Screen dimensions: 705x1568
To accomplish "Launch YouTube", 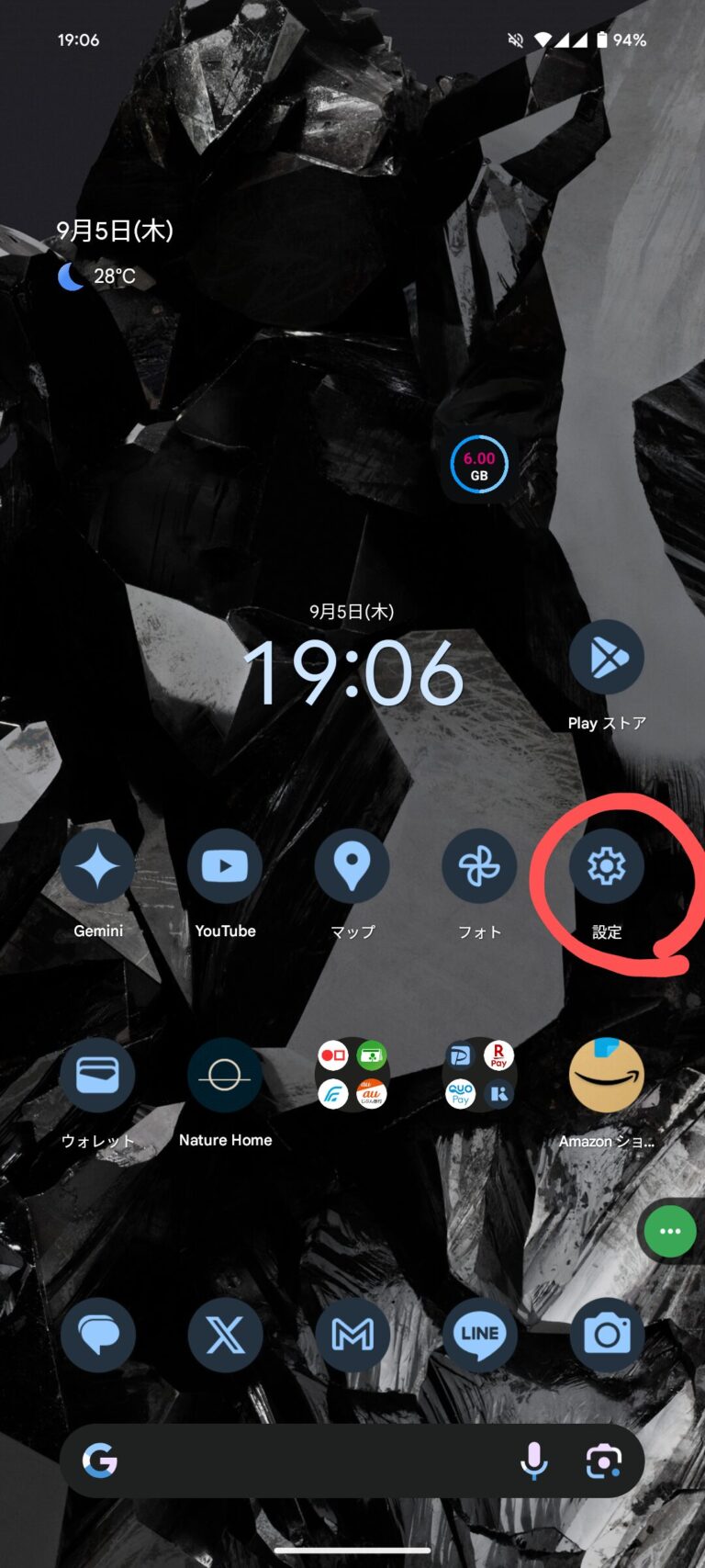I will point(225,866).
